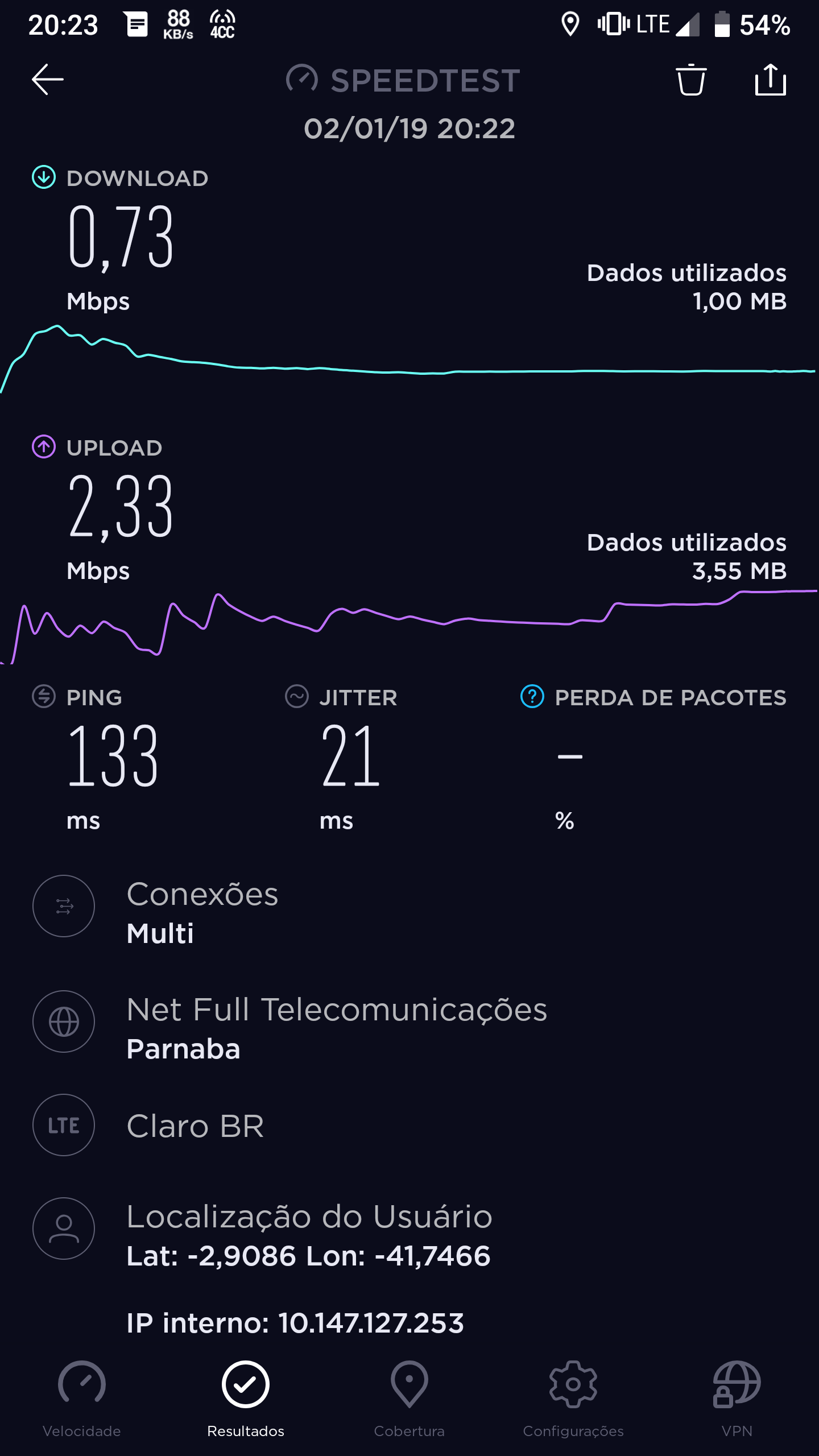Viewport: 819px width, 1456px height.
Task: Delete this speedtest result
Action: 691,80
